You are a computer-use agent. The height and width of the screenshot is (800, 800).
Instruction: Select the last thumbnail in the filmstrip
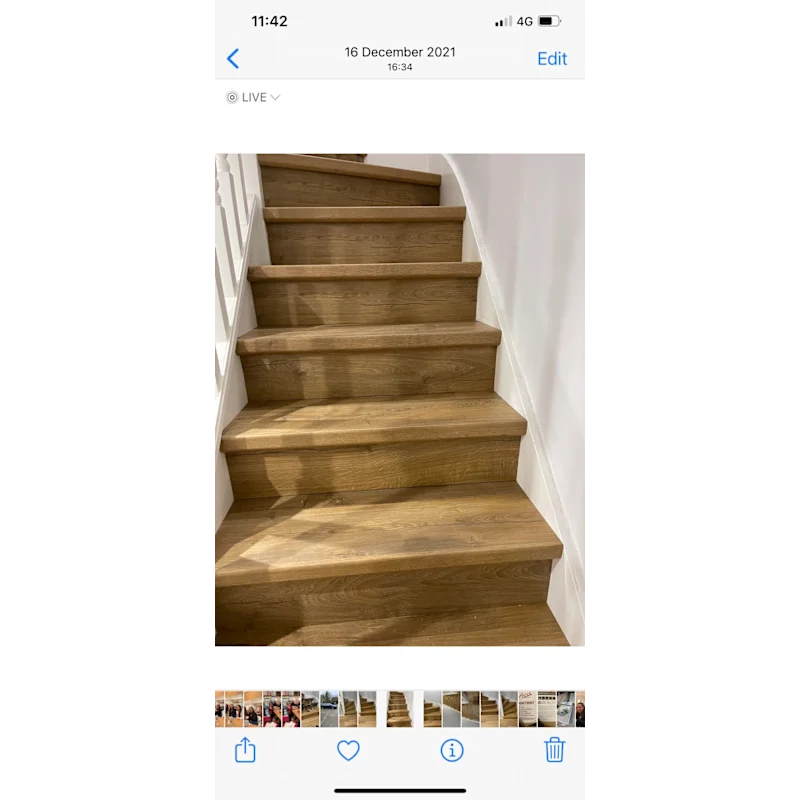point(581,709)
